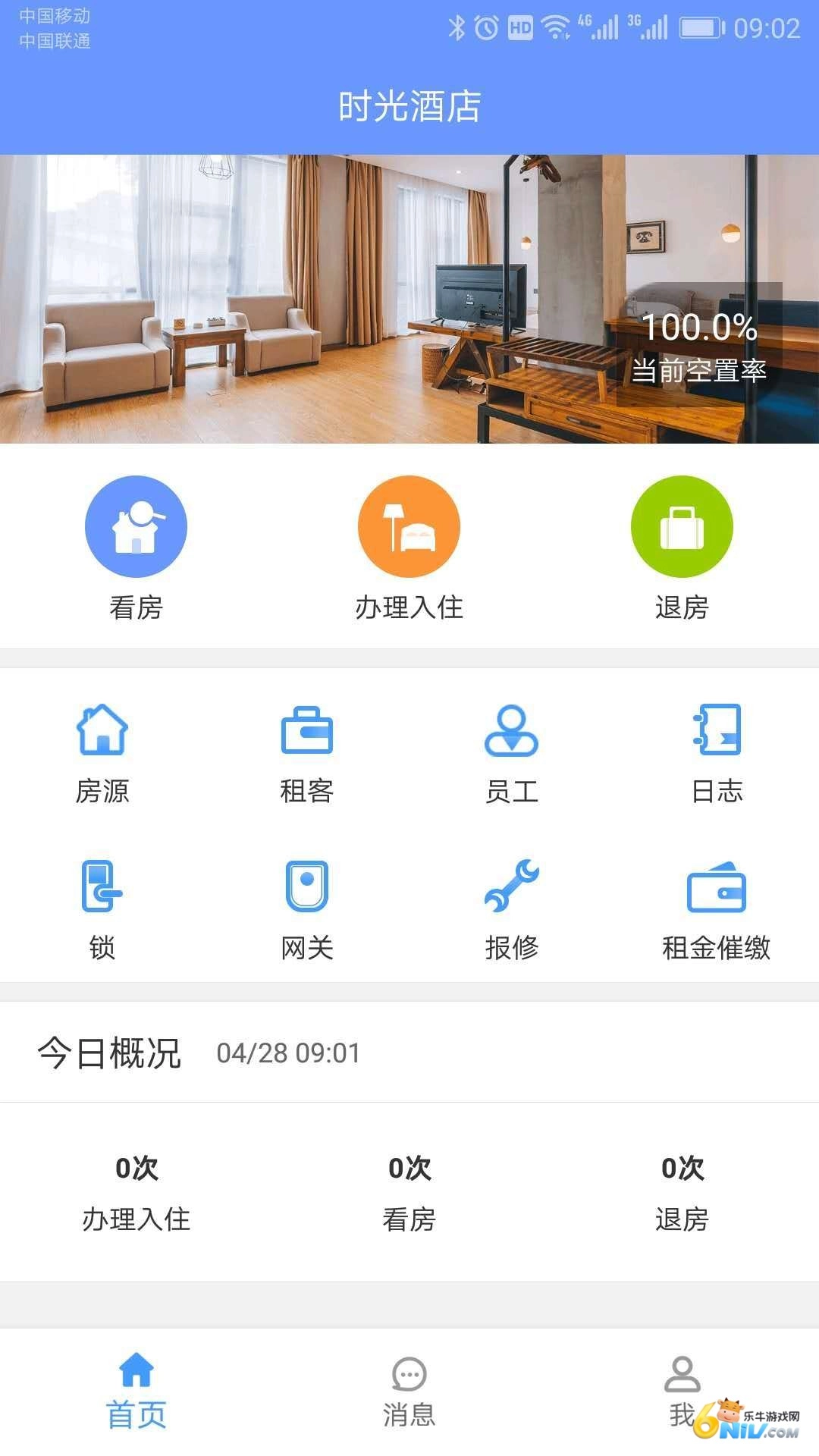This screenshot has width=819, height=1456.
Task: Select the 看房 (view room) blue icon
Action: click(136, 526)
